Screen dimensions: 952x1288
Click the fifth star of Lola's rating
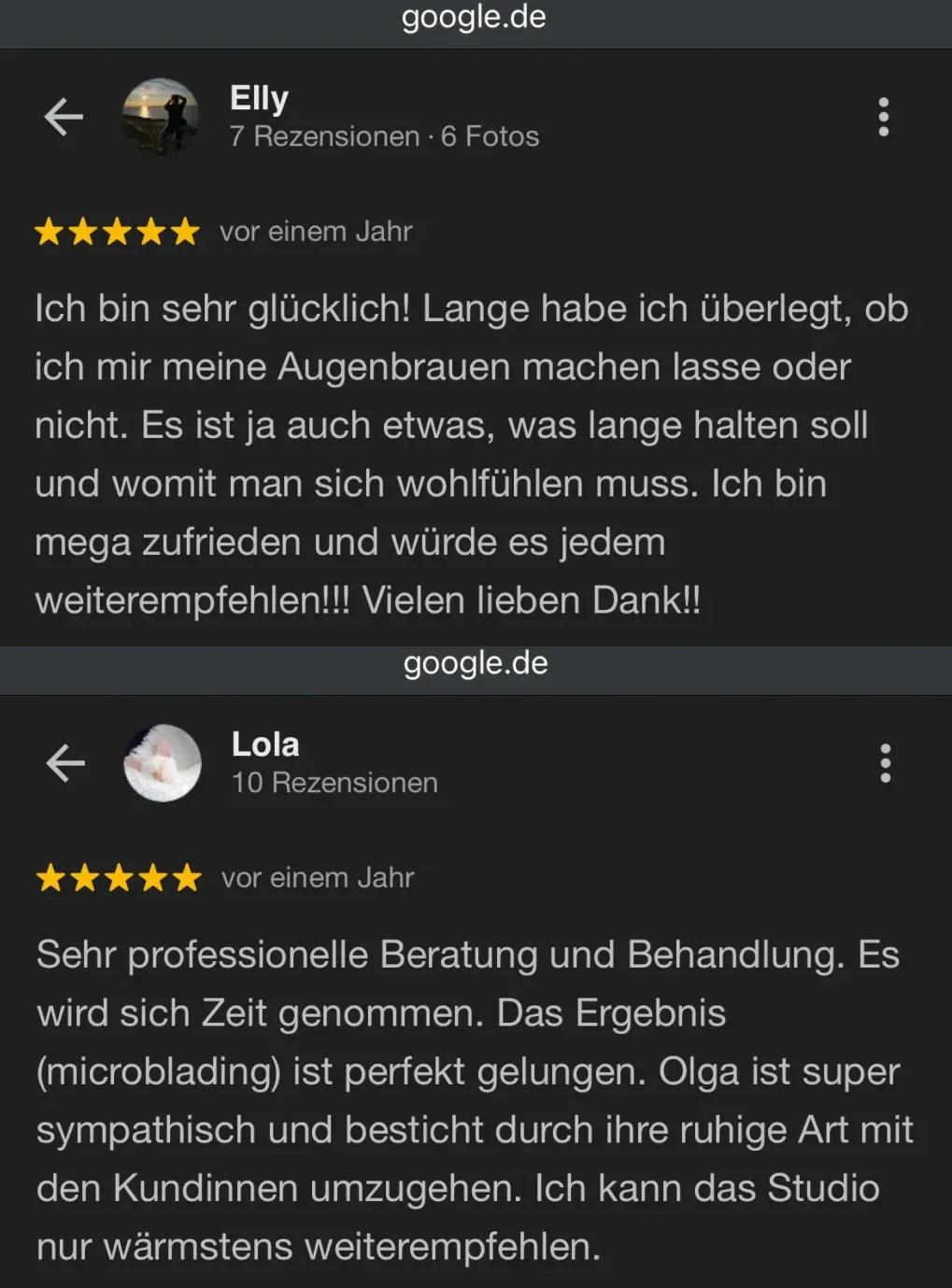[186, 878]
